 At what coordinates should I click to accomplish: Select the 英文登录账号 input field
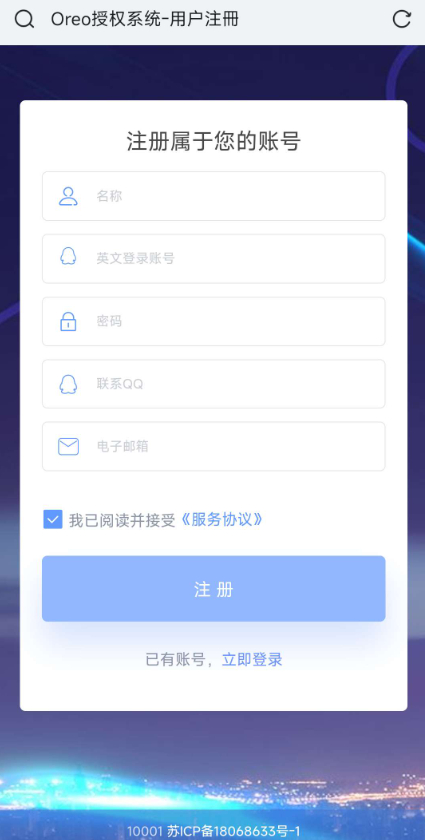pyautogui.click(x=213, y=259)
